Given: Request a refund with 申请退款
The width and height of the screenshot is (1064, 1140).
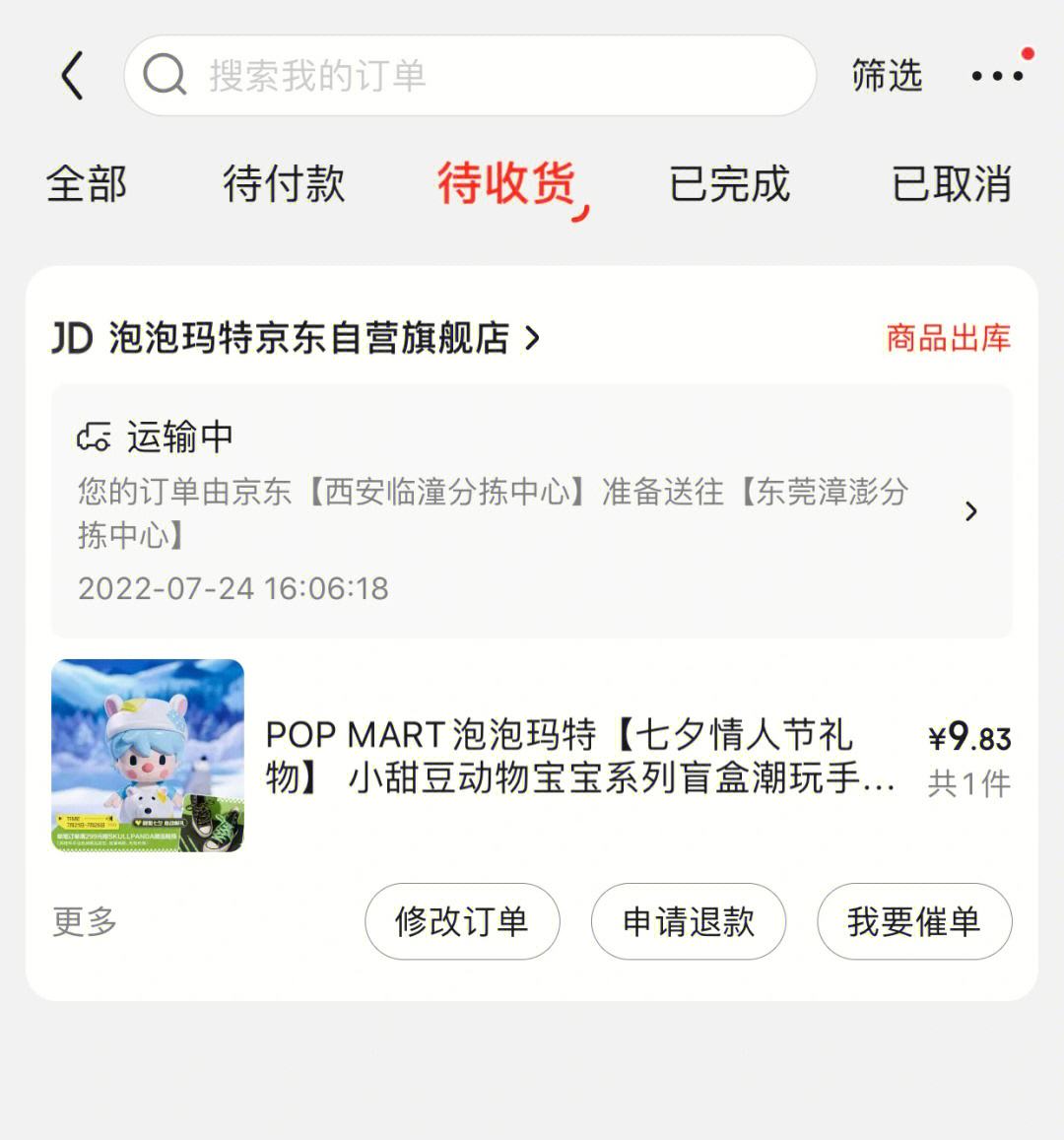Looking at the screenshot, I should click(x=689, y=921).
